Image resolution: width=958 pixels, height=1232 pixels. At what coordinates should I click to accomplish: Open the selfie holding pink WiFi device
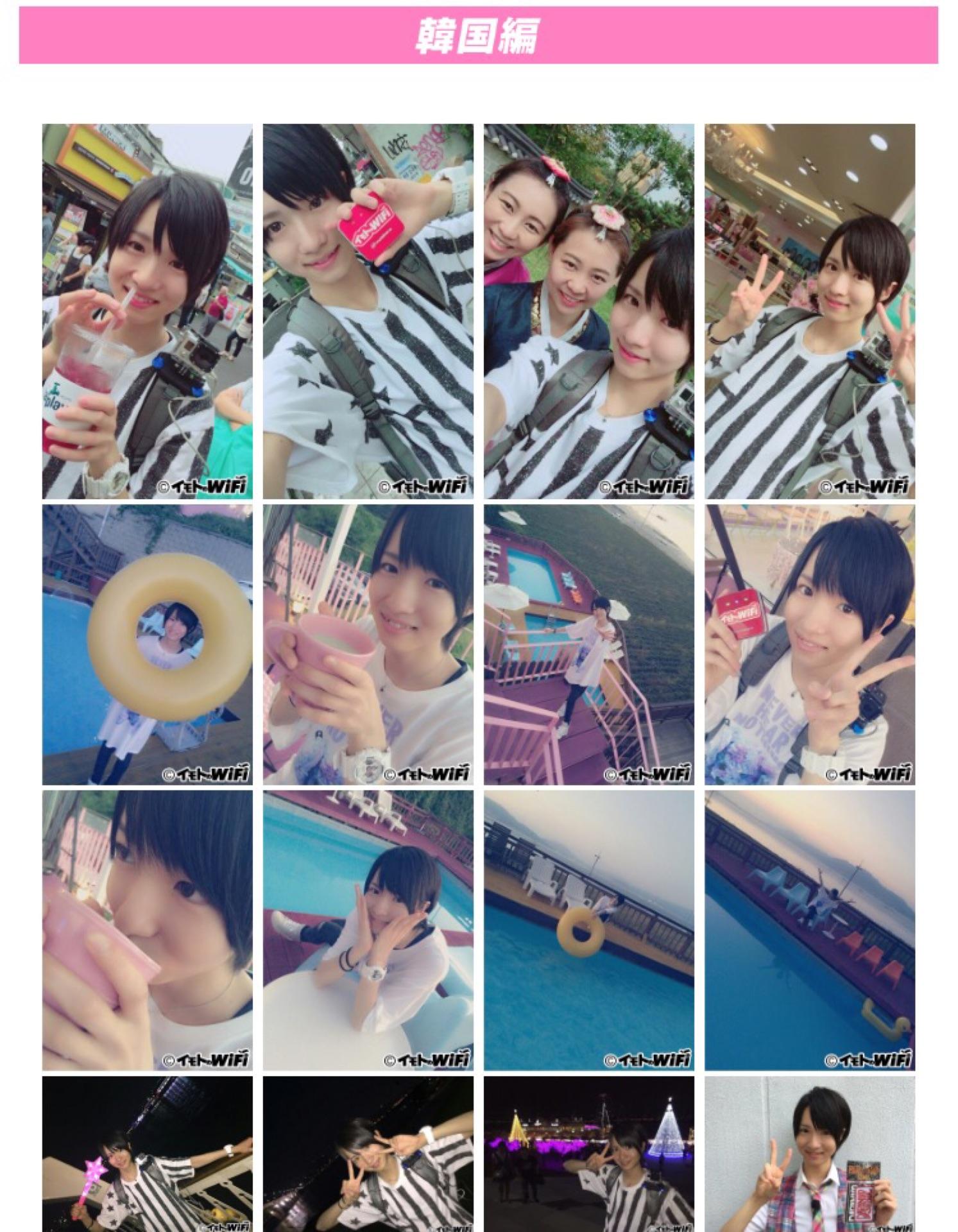tap(368, 311)
